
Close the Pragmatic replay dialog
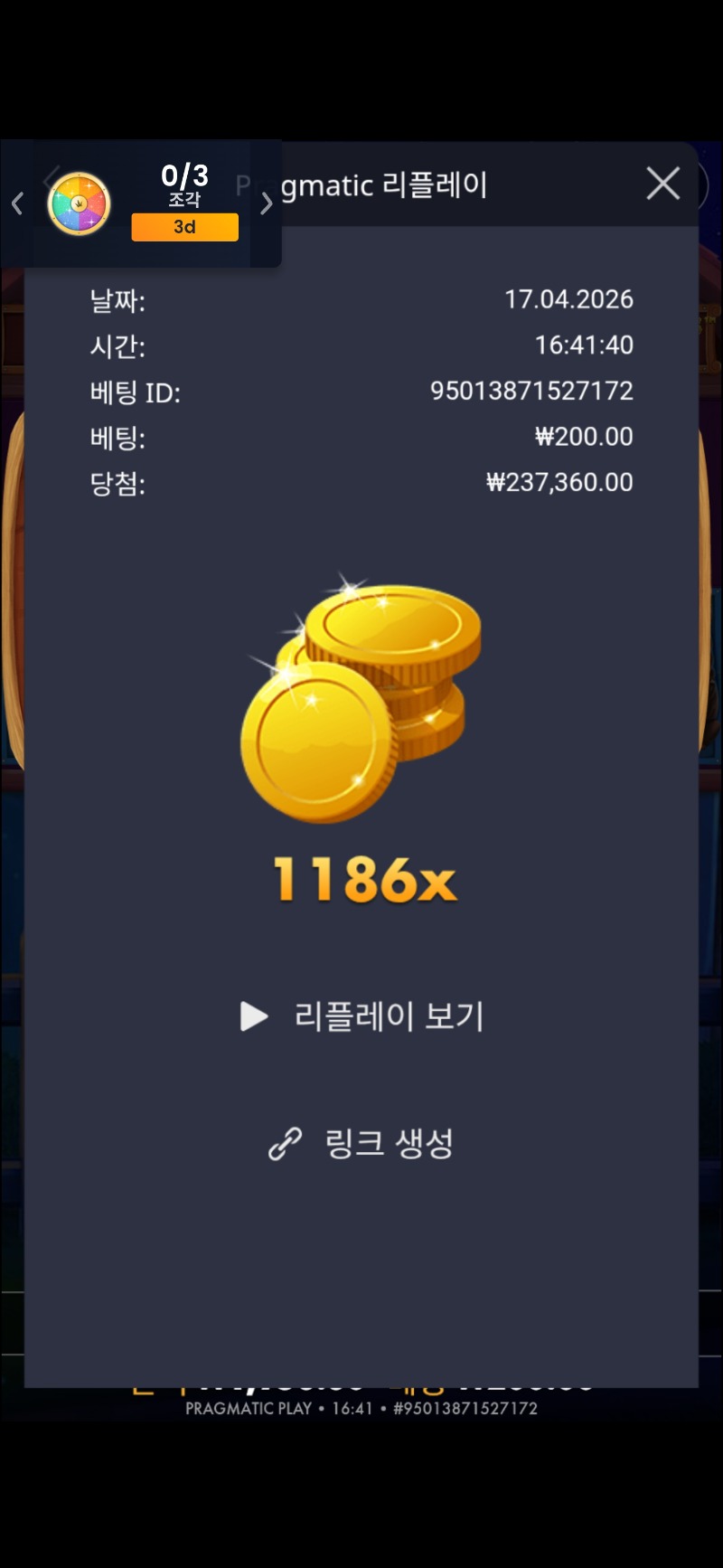(662, 184)
